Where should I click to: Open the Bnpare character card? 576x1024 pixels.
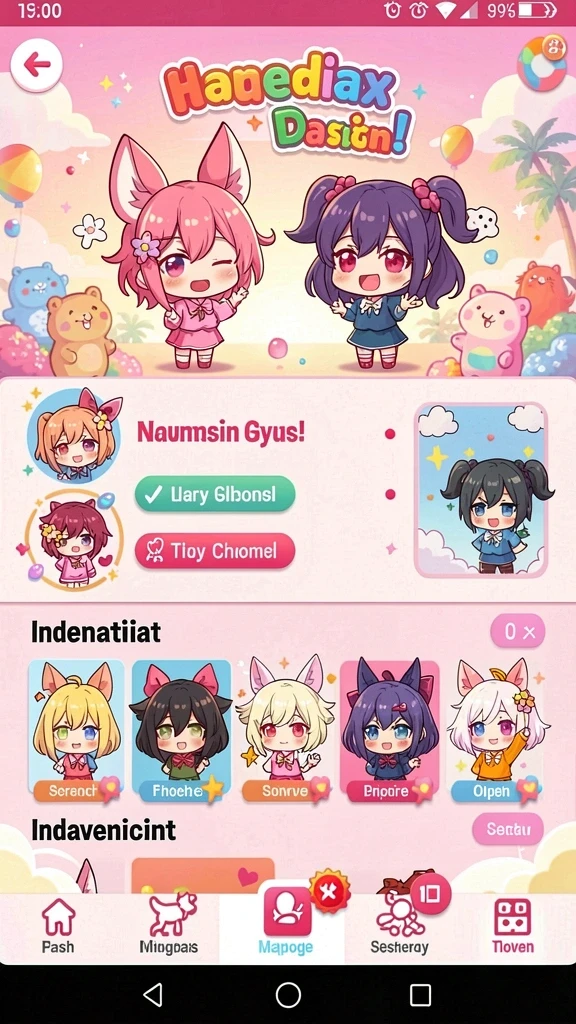390,731
